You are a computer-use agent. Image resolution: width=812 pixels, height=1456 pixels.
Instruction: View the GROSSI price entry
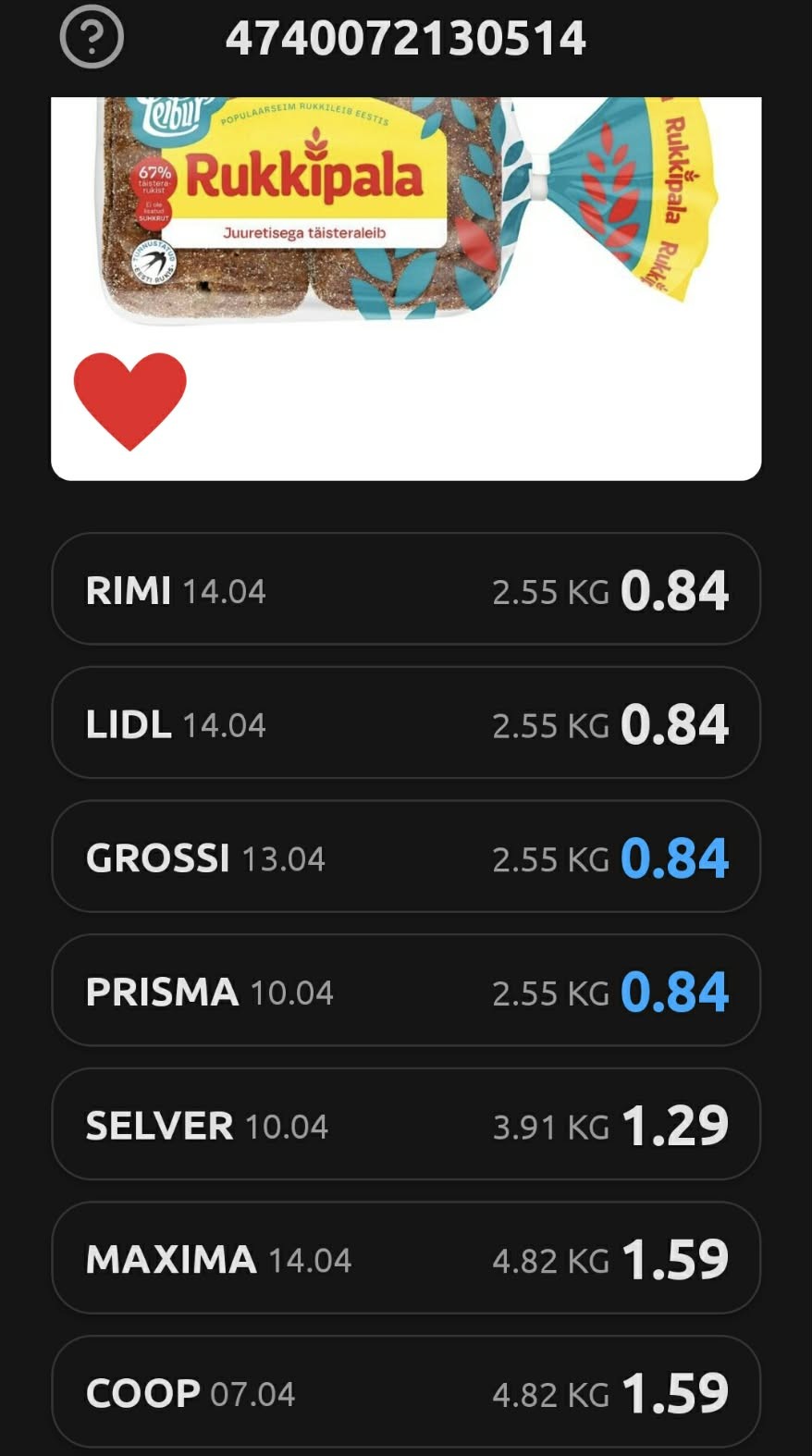406,858
